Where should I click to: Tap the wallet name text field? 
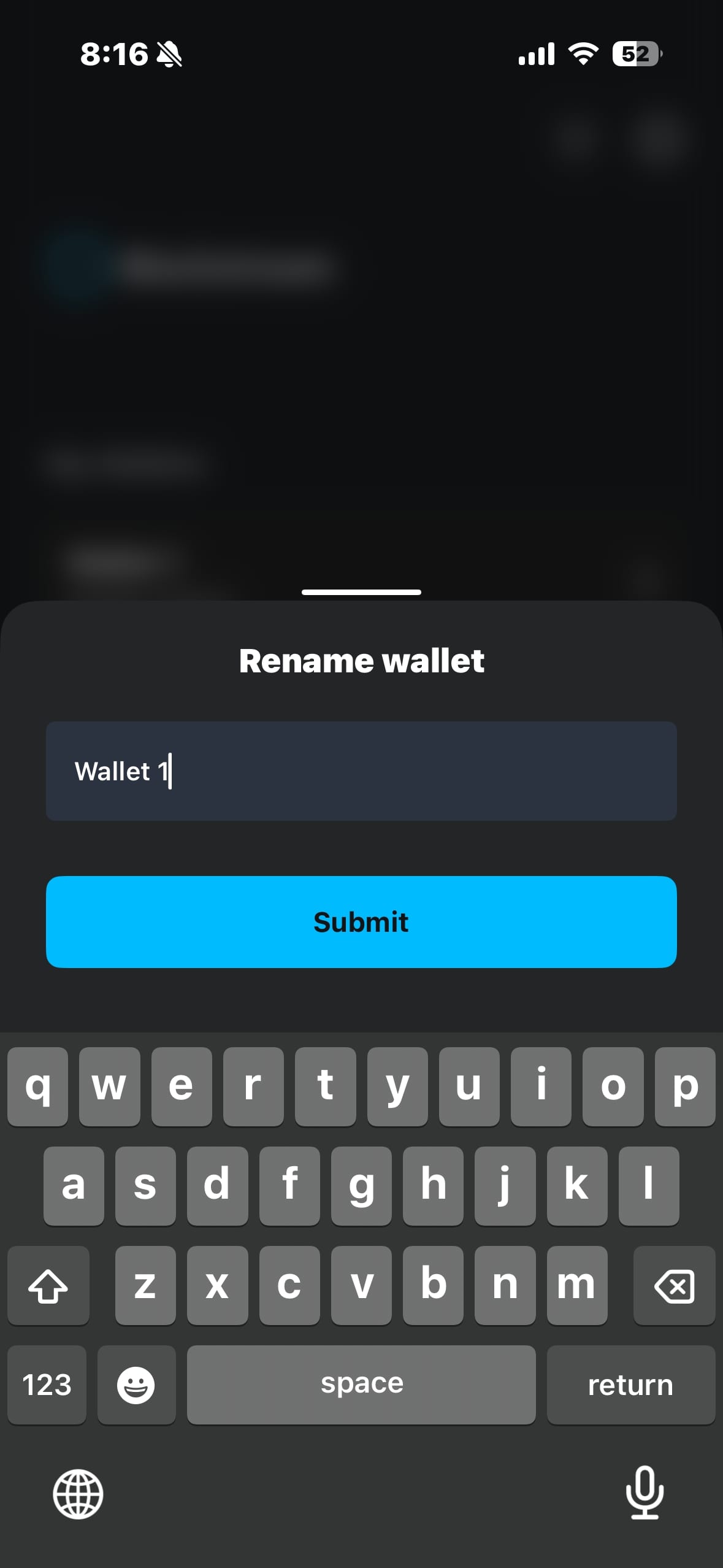[361, 771]
